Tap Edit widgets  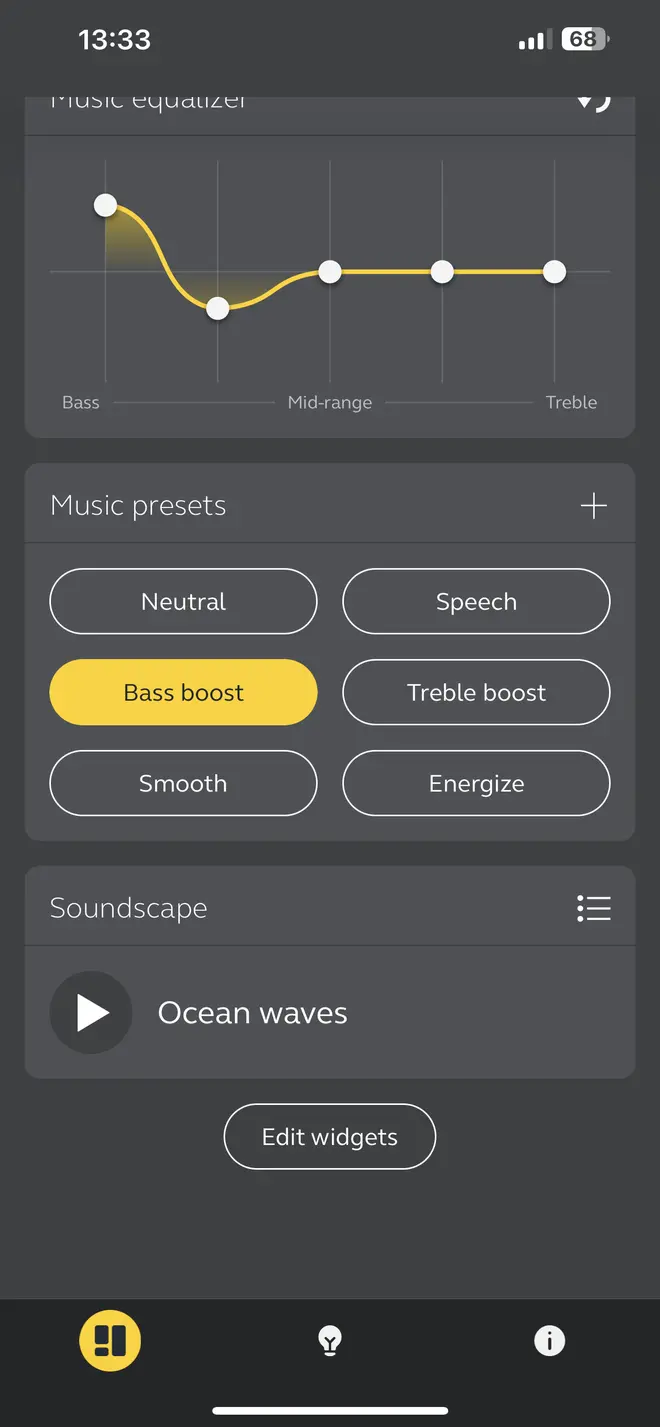pyautogui.click(x=330, y=1137)
